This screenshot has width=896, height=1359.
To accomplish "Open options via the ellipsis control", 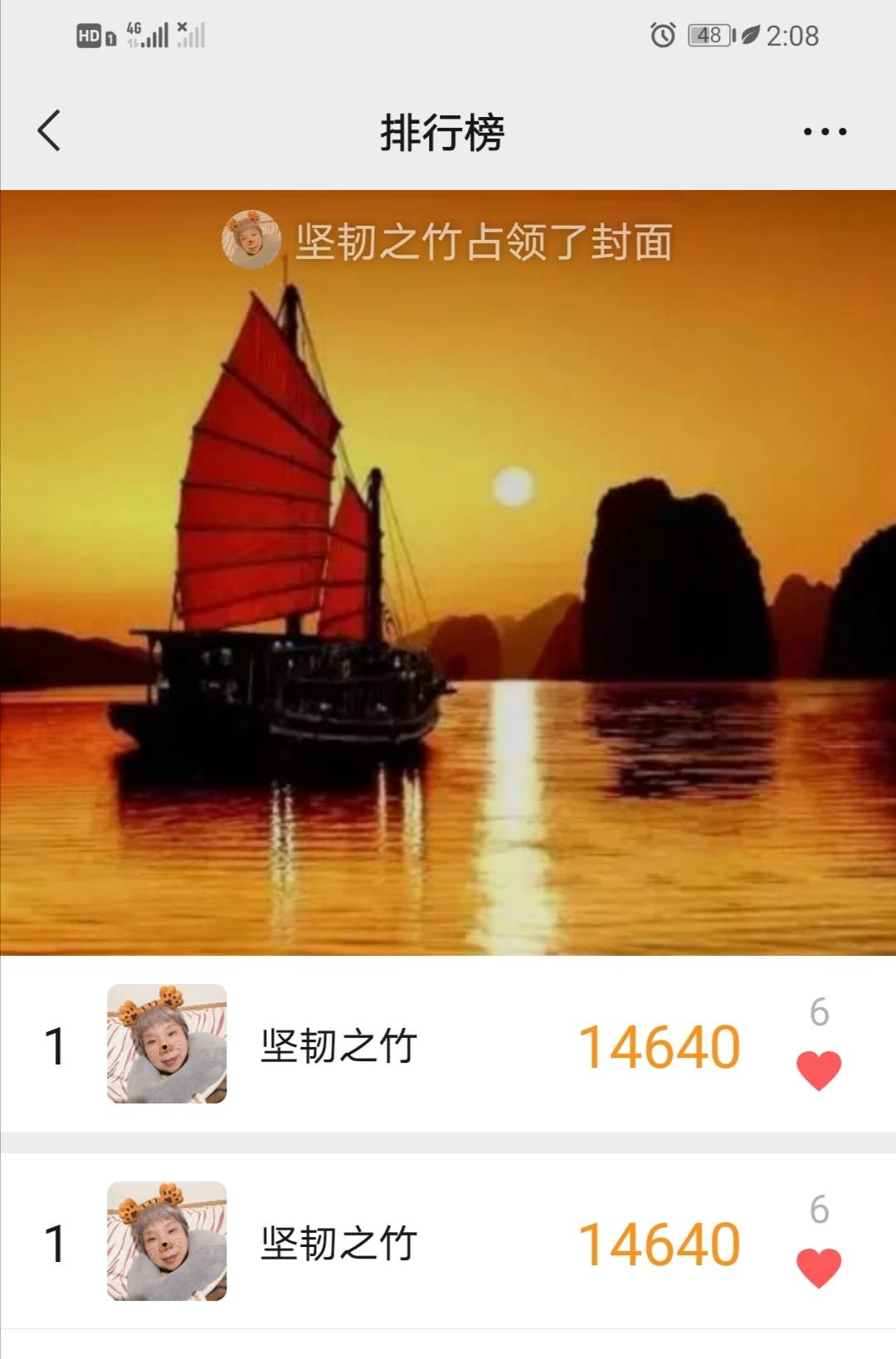I will pyautogui.click(x=824, y=130).
